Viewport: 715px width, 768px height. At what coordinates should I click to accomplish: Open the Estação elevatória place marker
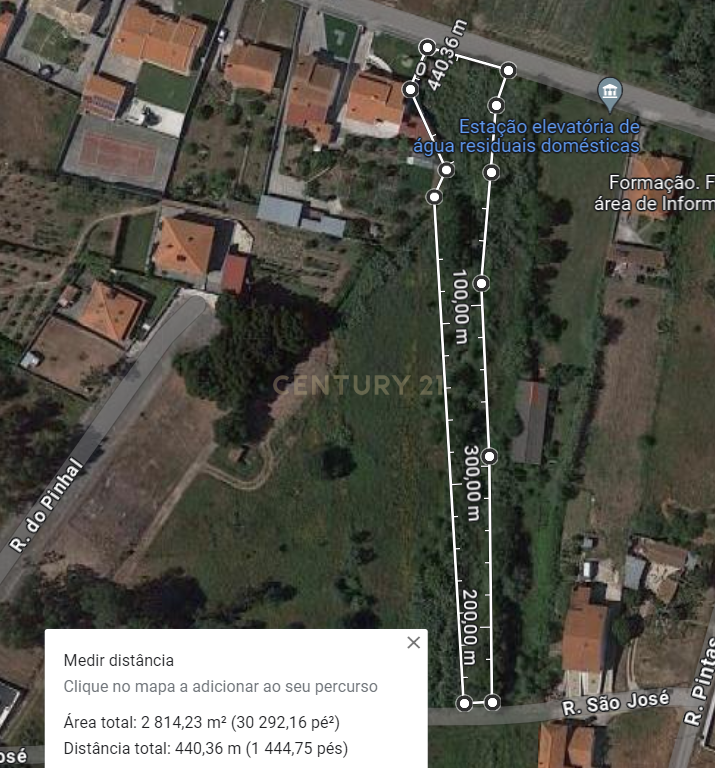pos(609,94)
